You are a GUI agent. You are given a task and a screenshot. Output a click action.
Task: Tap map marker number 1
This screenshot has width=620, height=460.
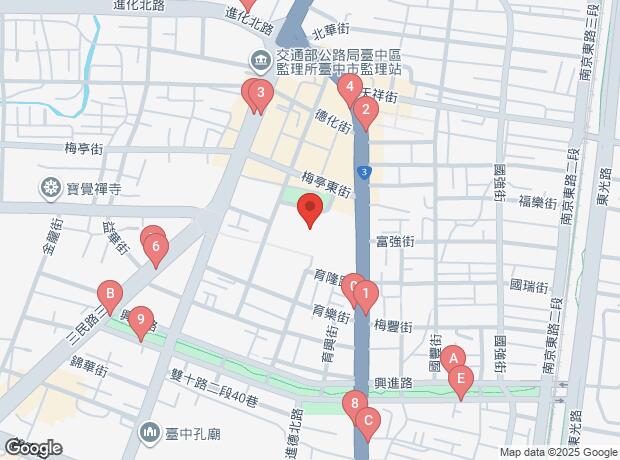tap(366, 297)
